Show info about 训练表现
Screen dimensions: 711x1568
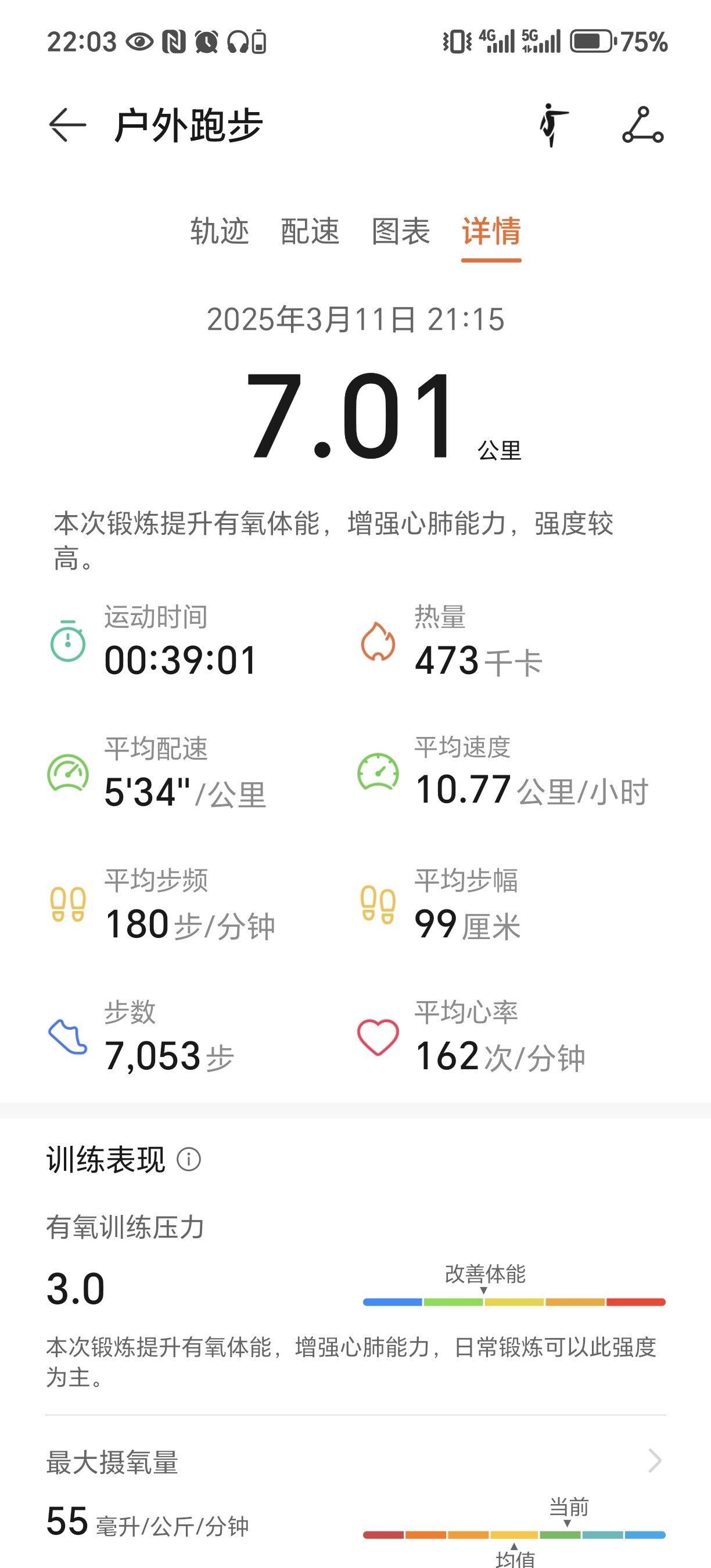pyautogui.click(x=189, y=1160)
